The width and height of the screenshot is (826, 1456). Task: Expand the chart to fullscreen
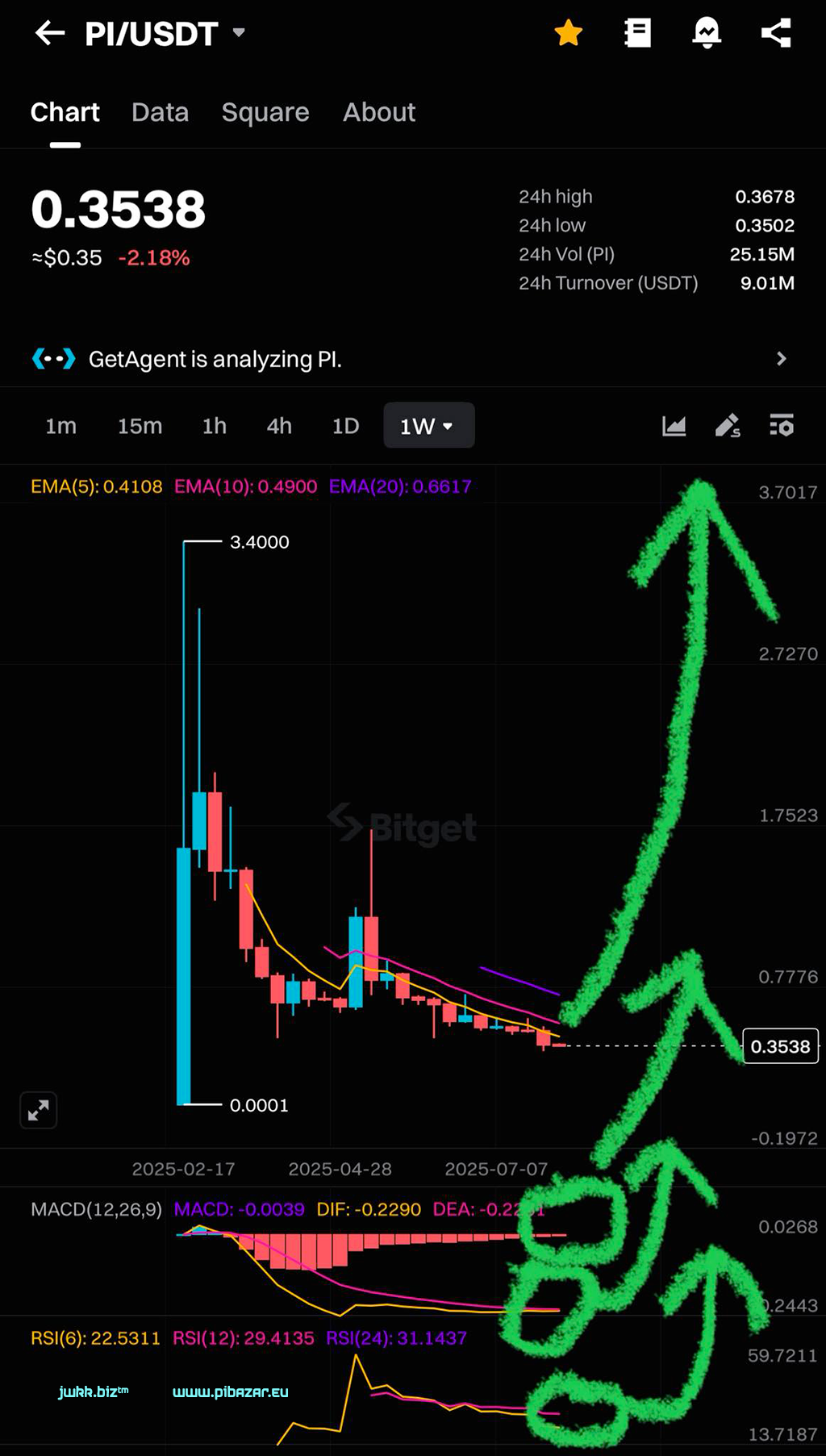[x=38, y=1110]
